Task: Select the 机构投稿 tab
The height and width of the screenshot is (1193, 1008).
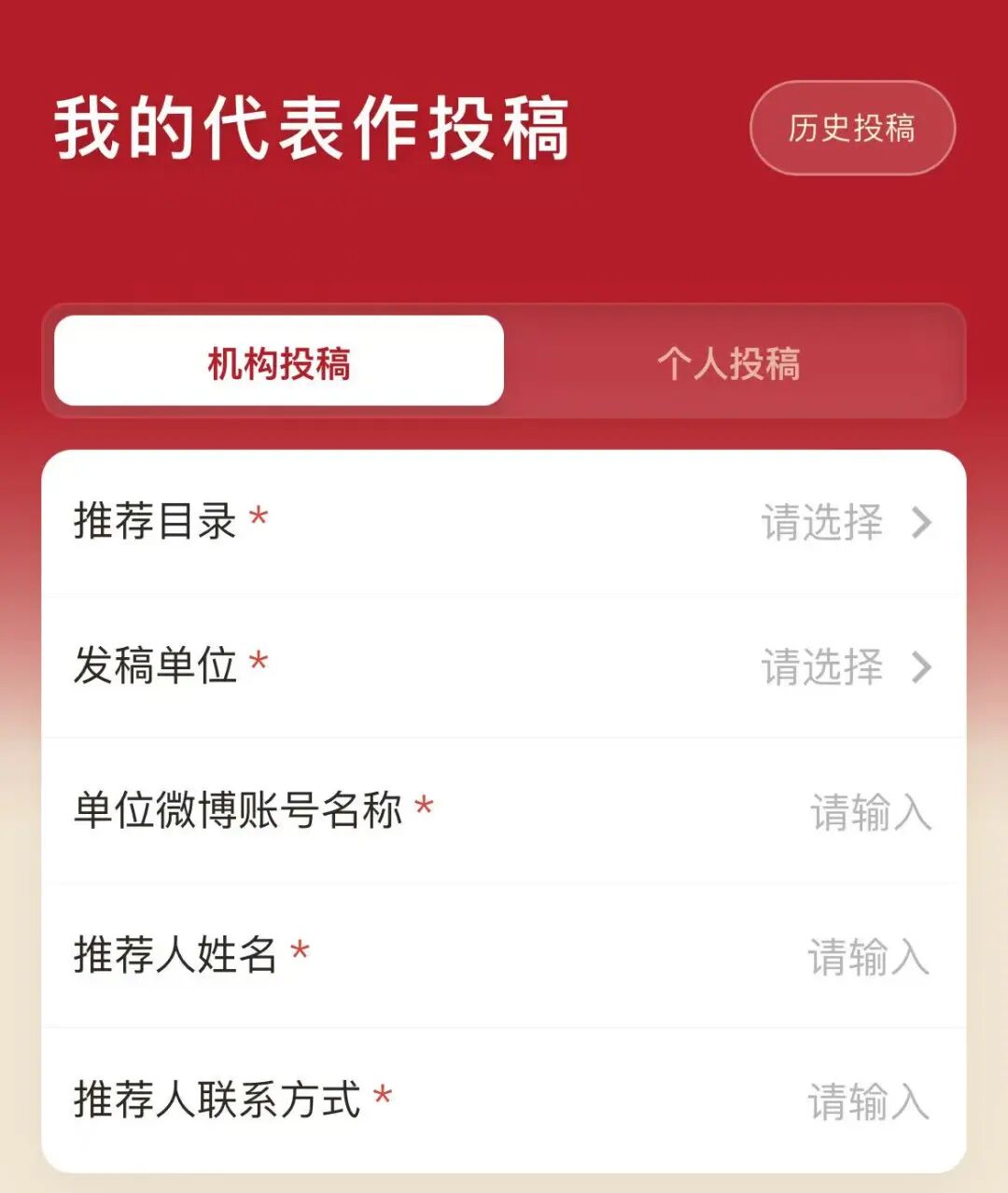Action: point(279,361)
